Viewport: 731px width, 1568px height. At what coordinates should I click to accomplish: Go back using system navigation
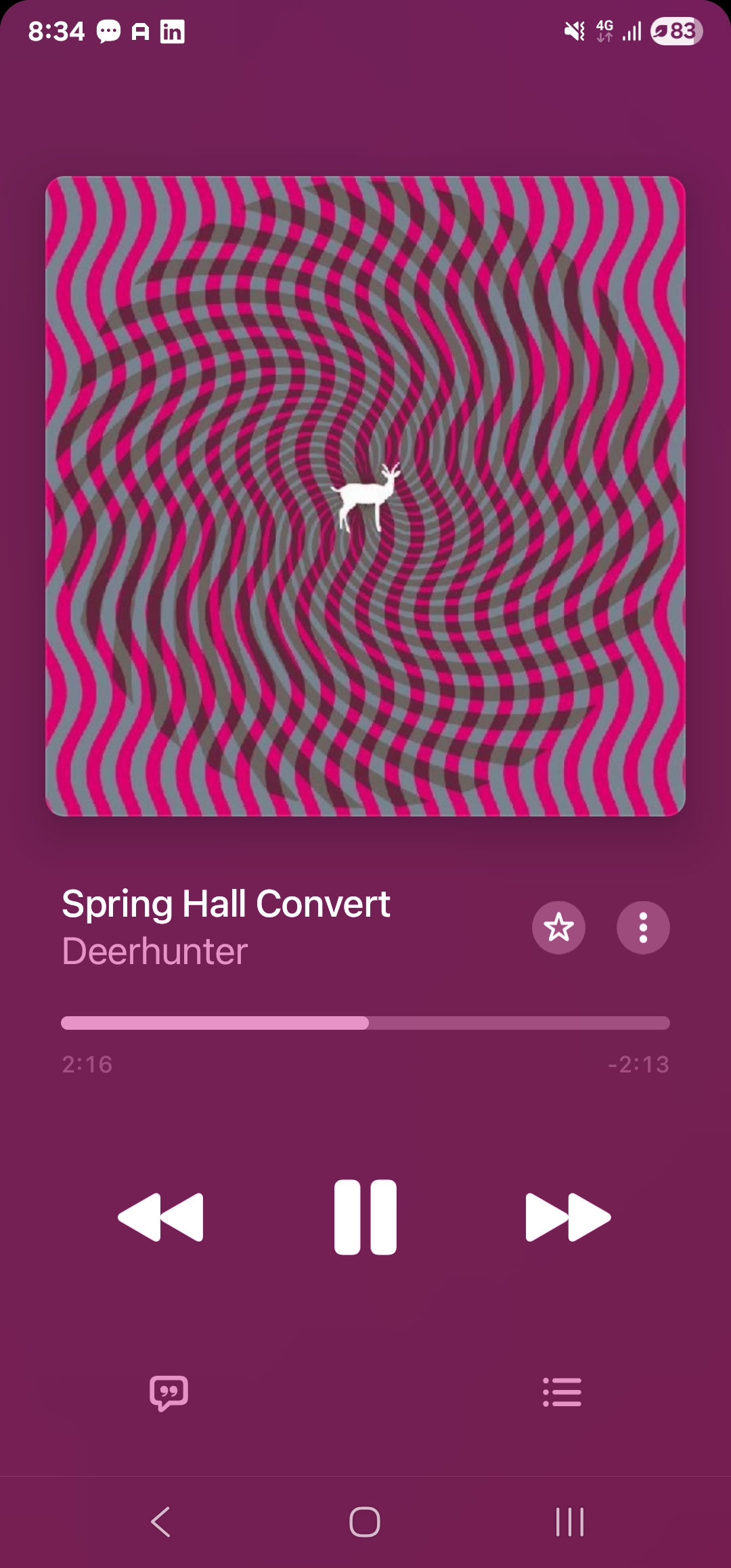pos(160,1522)
